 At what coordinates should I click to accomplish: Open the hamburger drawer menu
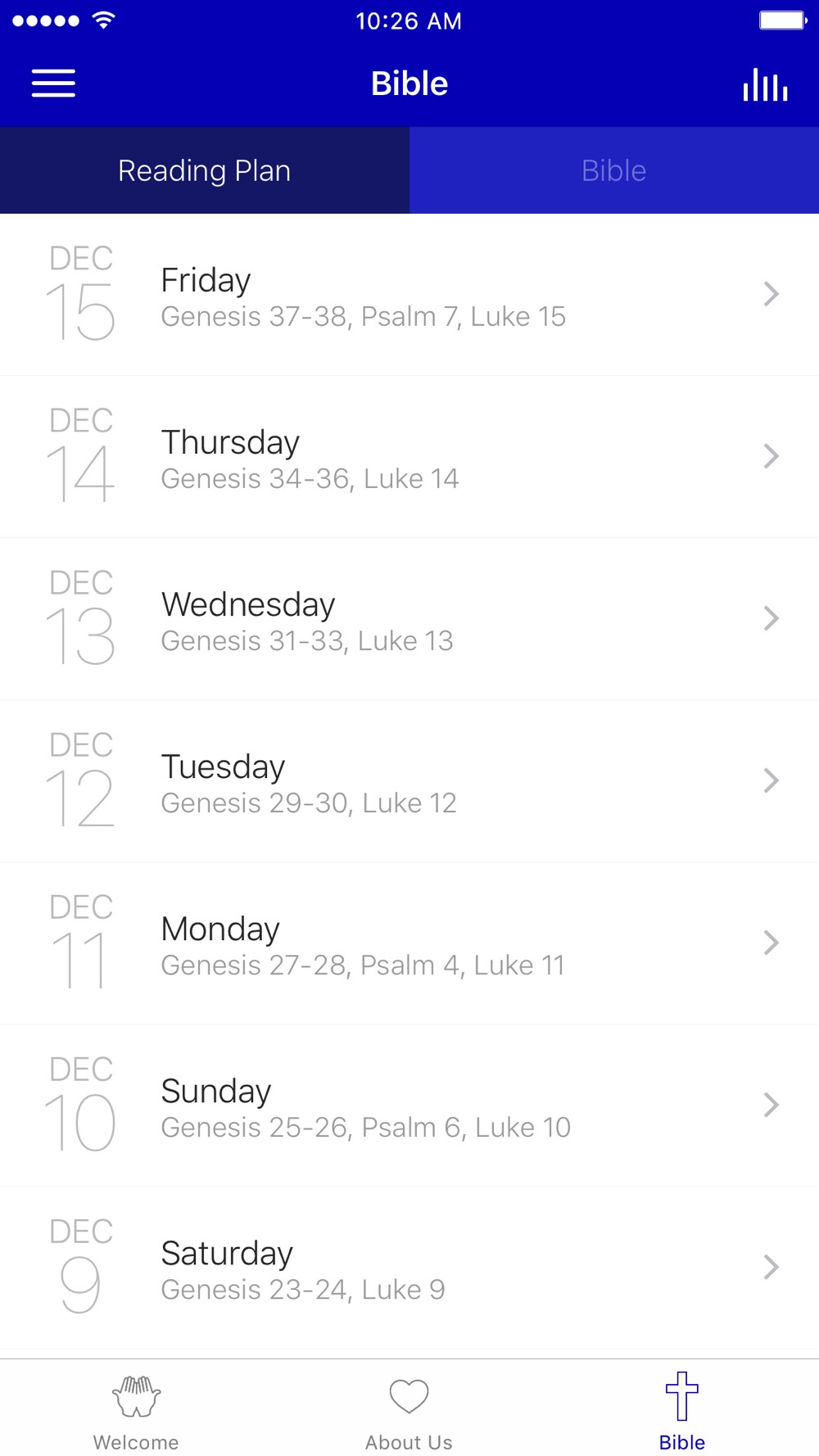(53, 84)
